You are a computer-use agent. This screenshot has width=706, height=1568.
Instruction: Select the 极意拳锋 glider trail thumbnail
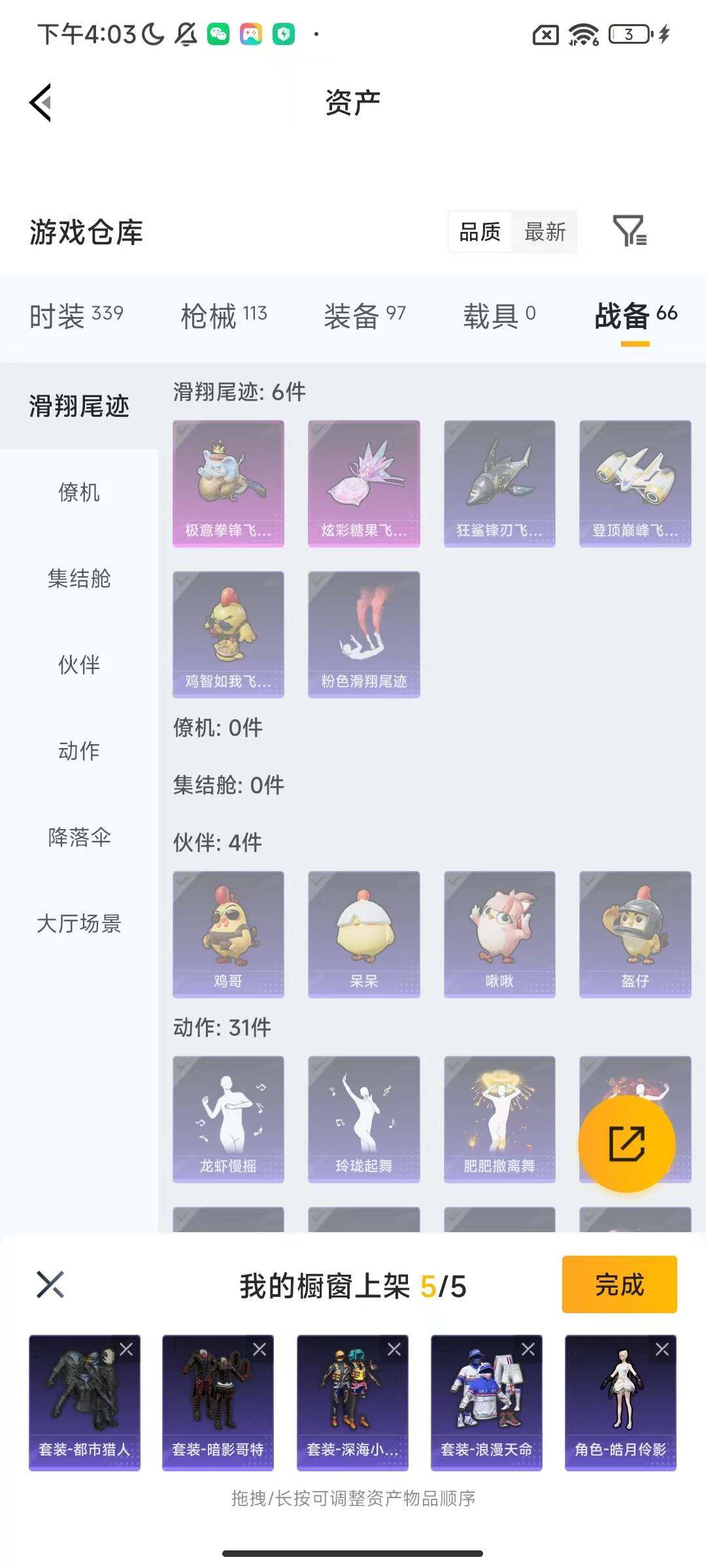[227, 482]
